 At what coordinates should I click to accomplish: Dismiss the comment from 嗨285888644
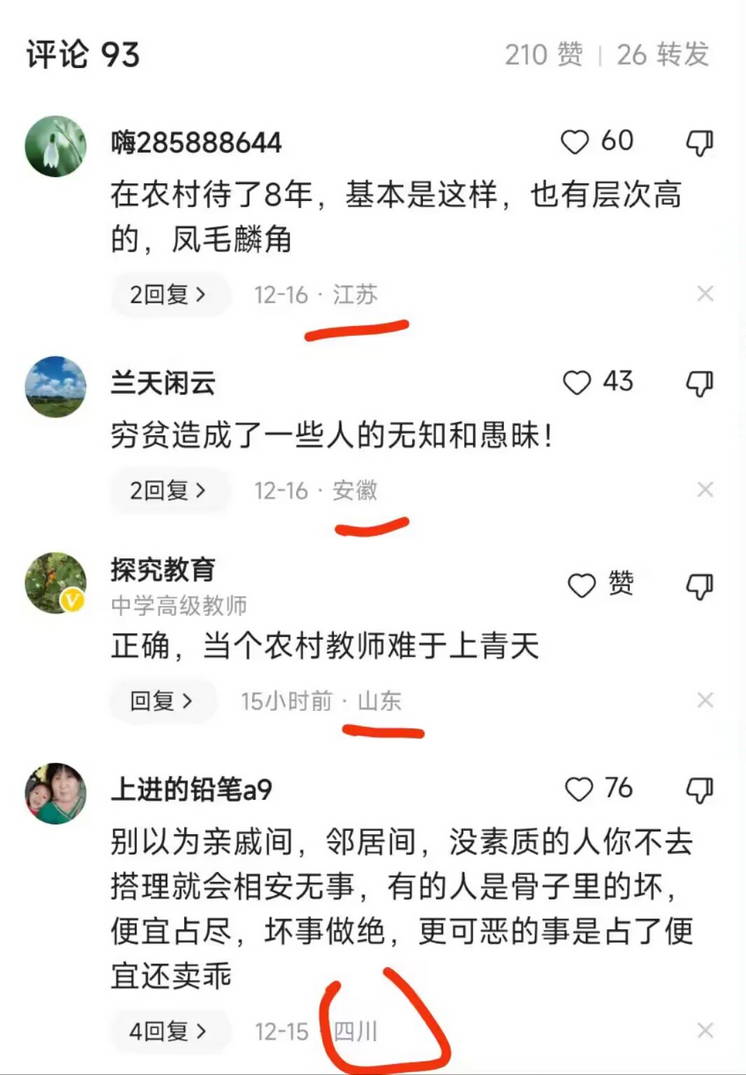point(705,294)
